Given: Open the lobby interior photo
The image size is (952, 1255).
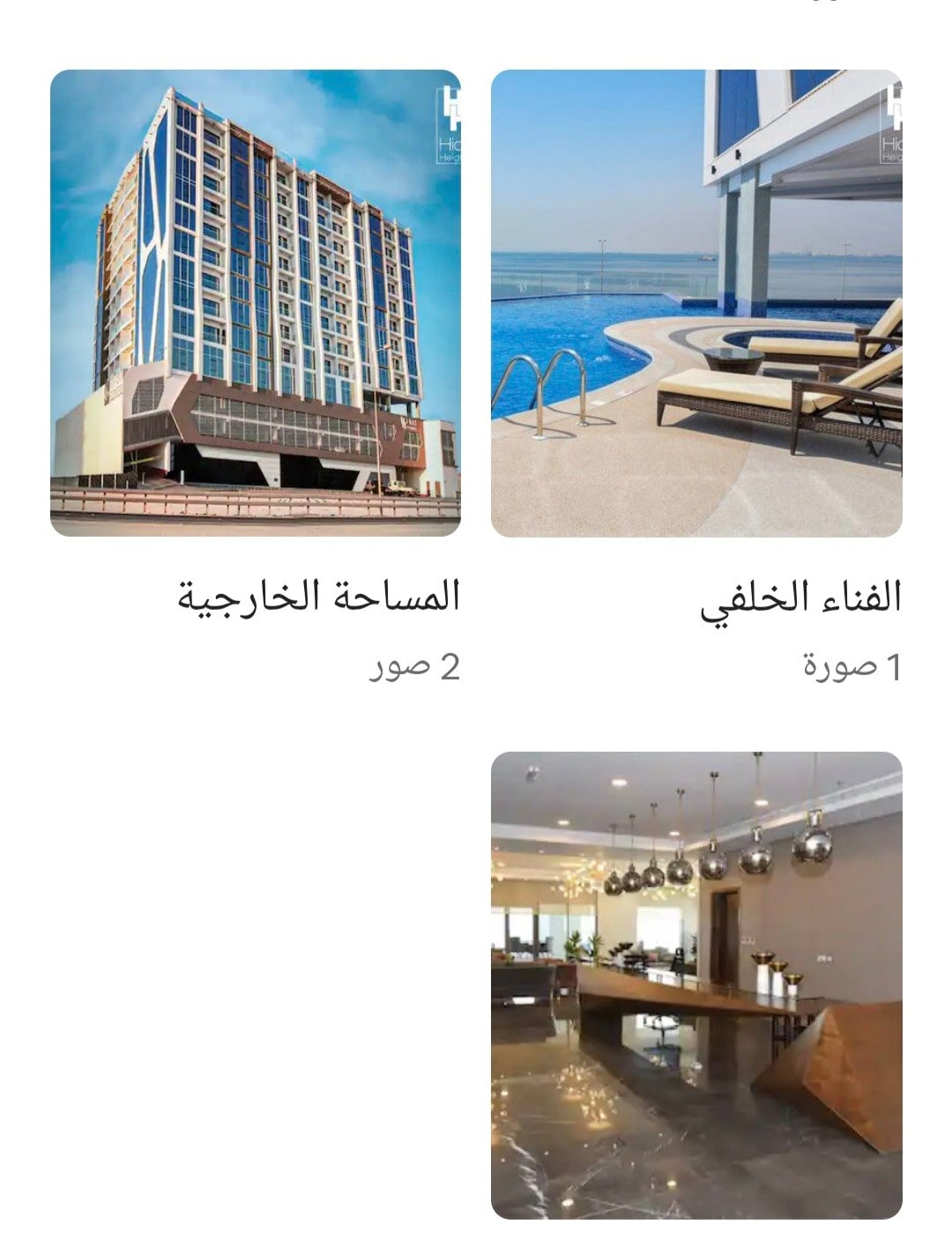Looking at the screenshot, I should pyautogui.click(x=696, y=984).
